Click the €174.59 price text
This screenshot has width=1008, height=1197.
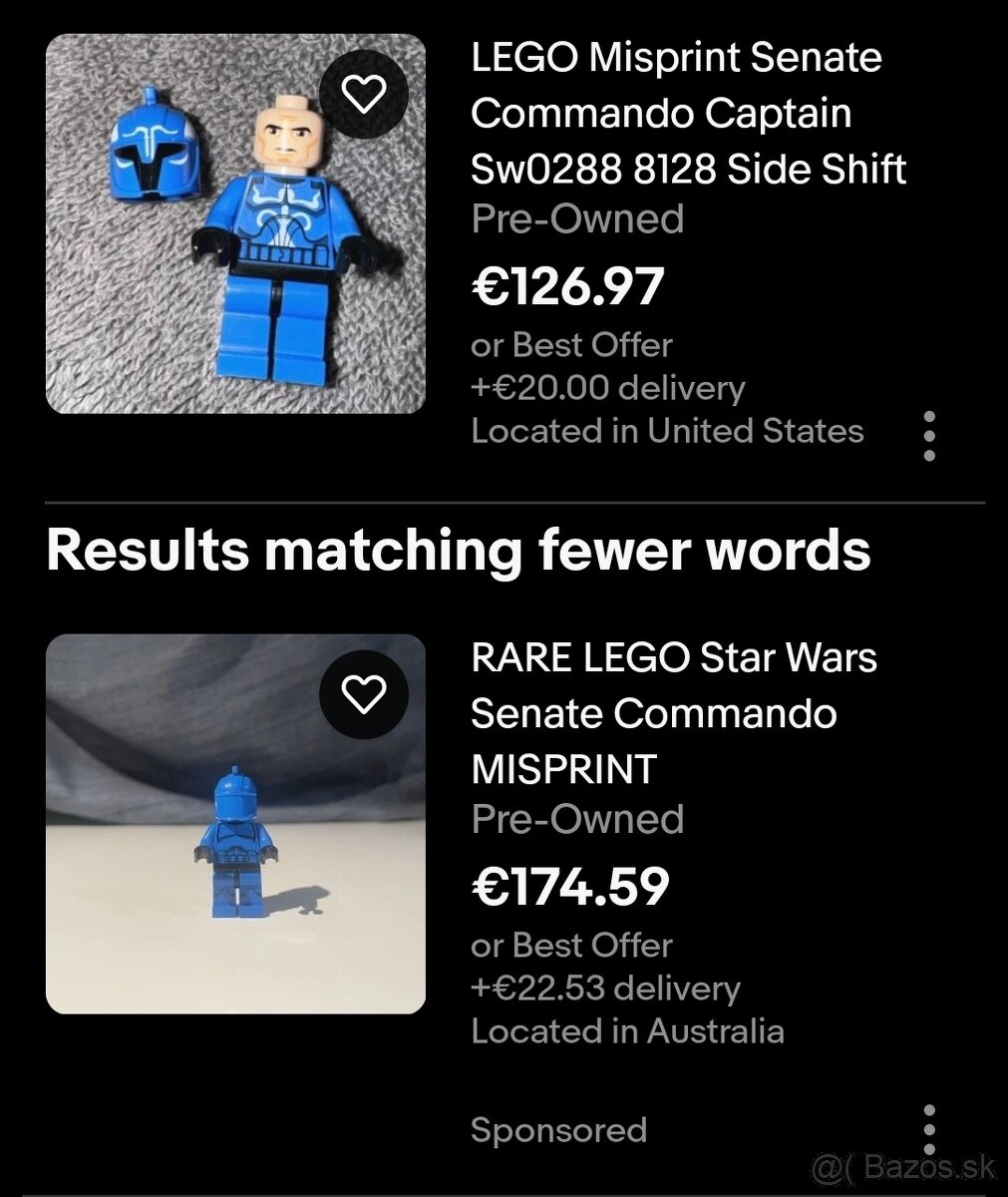click(568, 886)
